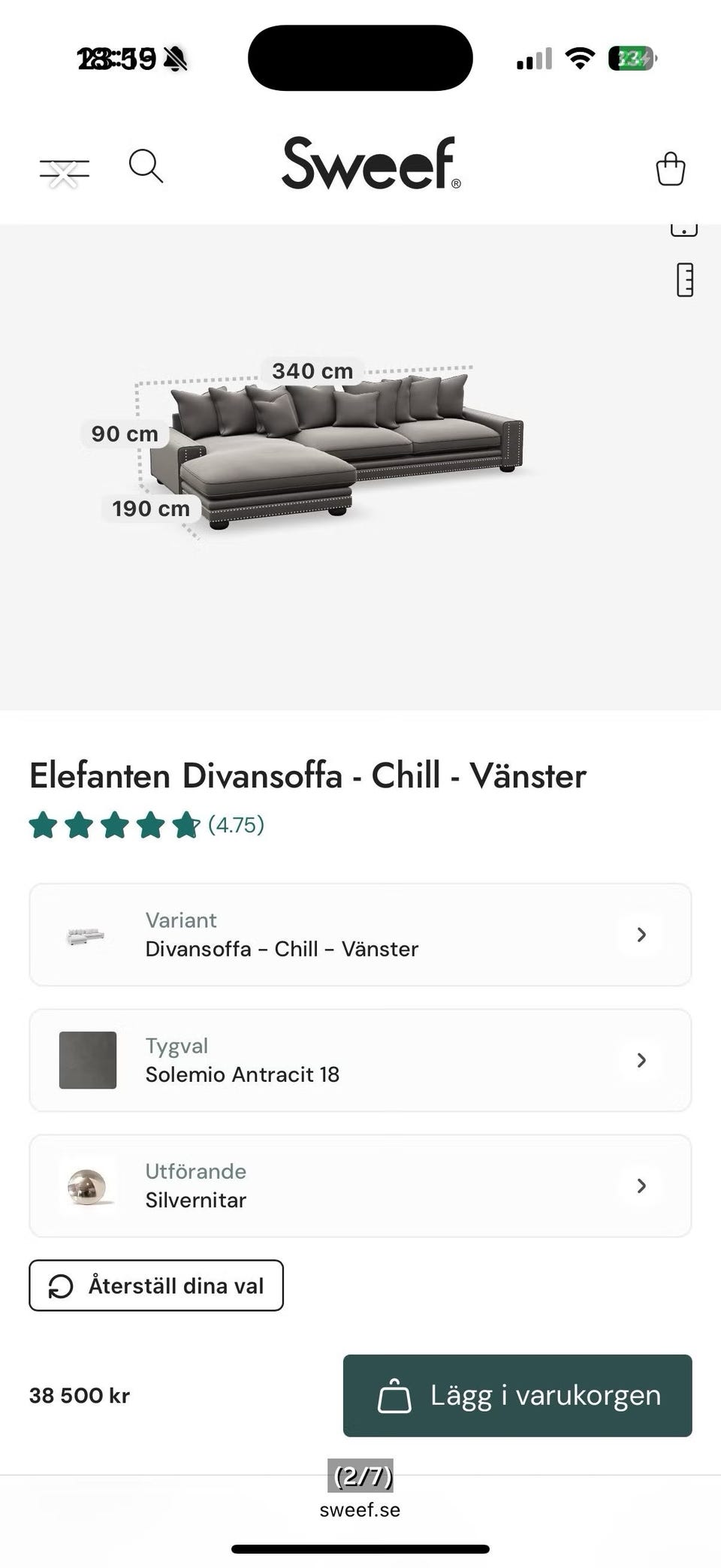Open the hamburger menu

point(65,171)
